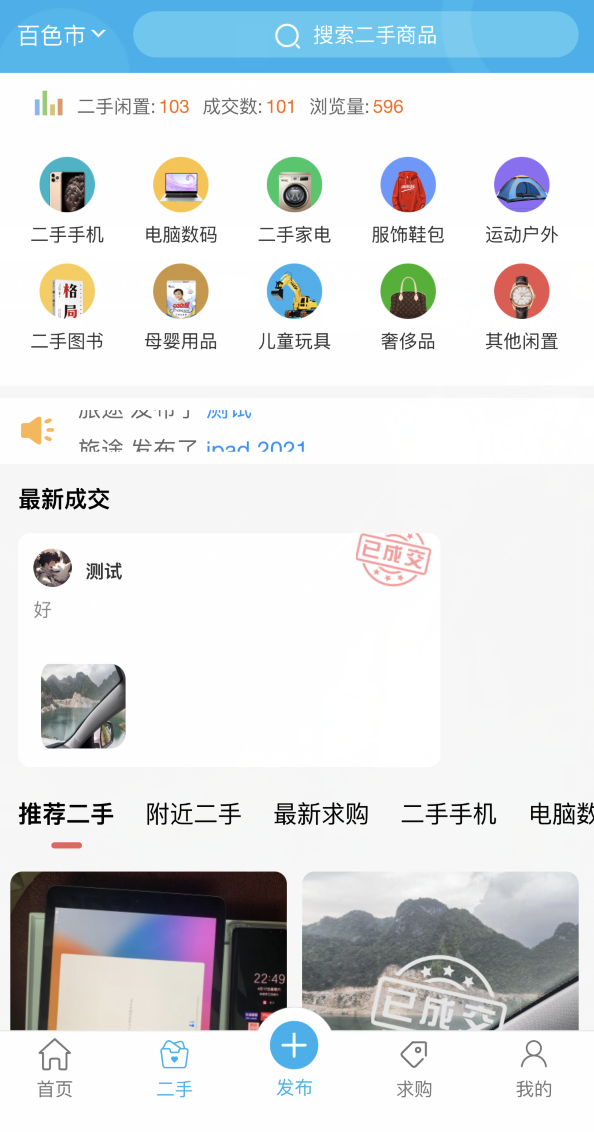Switch to the 求购 bottom tab

[414, 1068]
